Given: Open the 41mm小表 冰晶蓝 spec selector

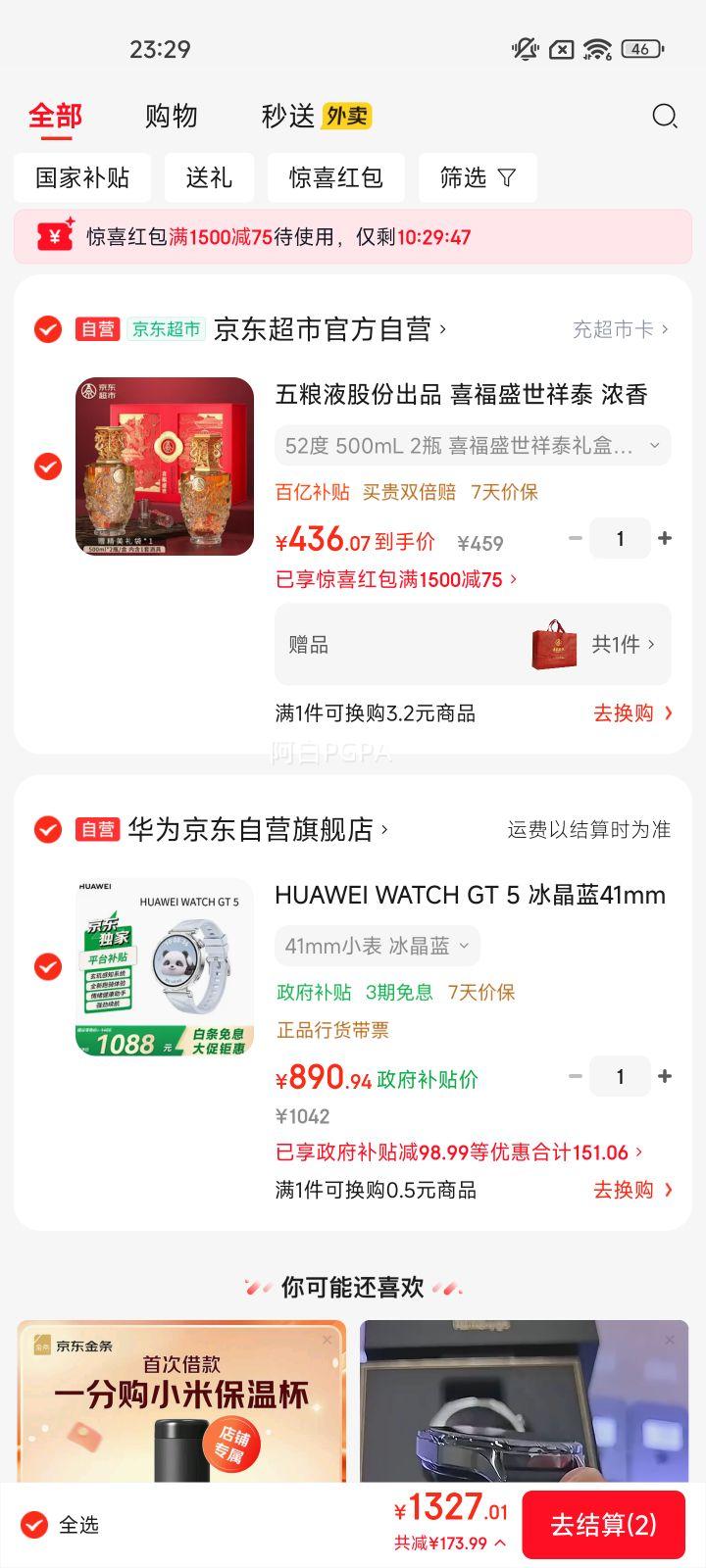Looking at the screenshot, I should (377, 946).
